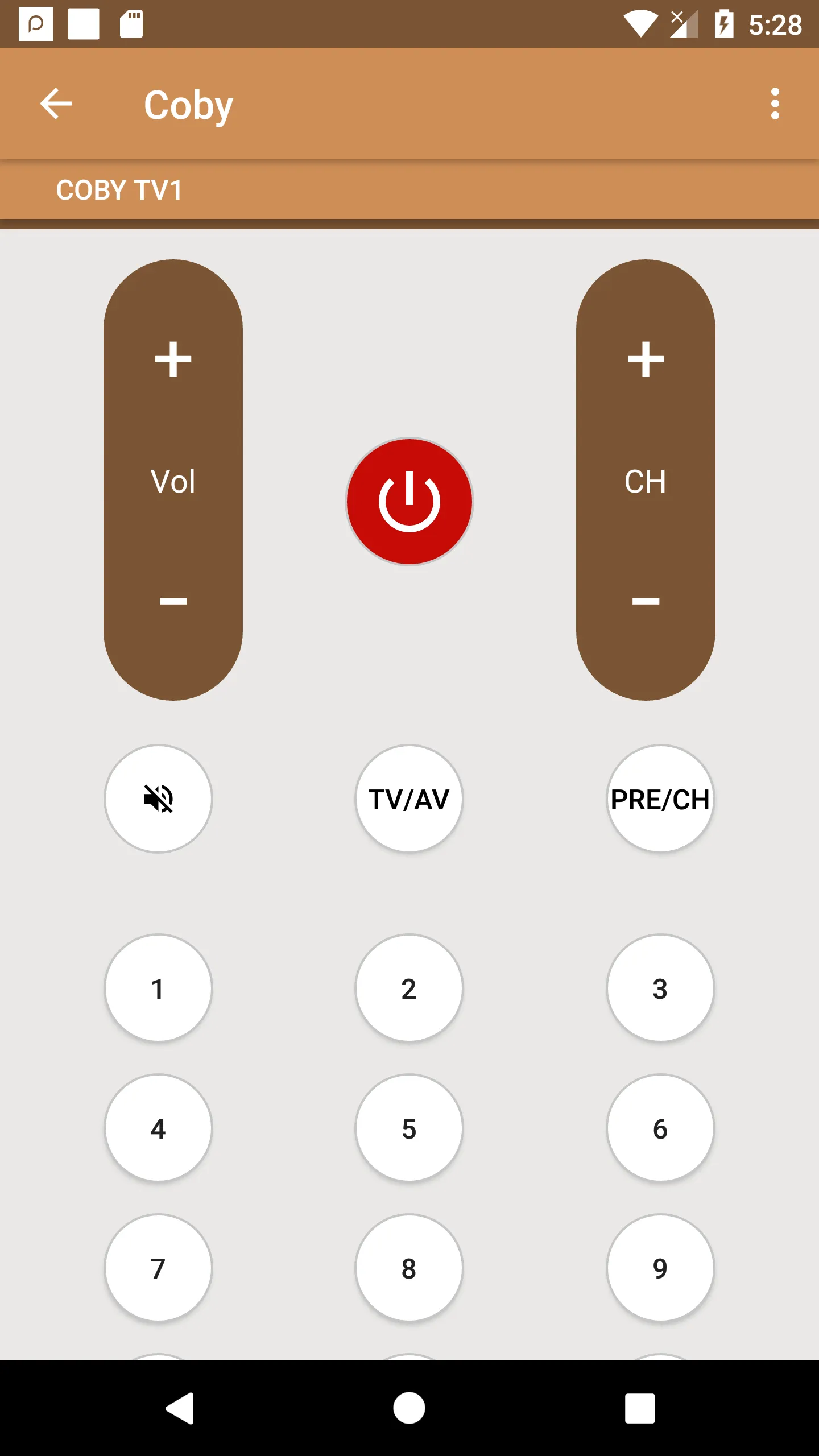Image resolution: width=819 pixels, height=1456 pixels.
Task: Open the overflow menu with three dots
Action: [775, 104]
